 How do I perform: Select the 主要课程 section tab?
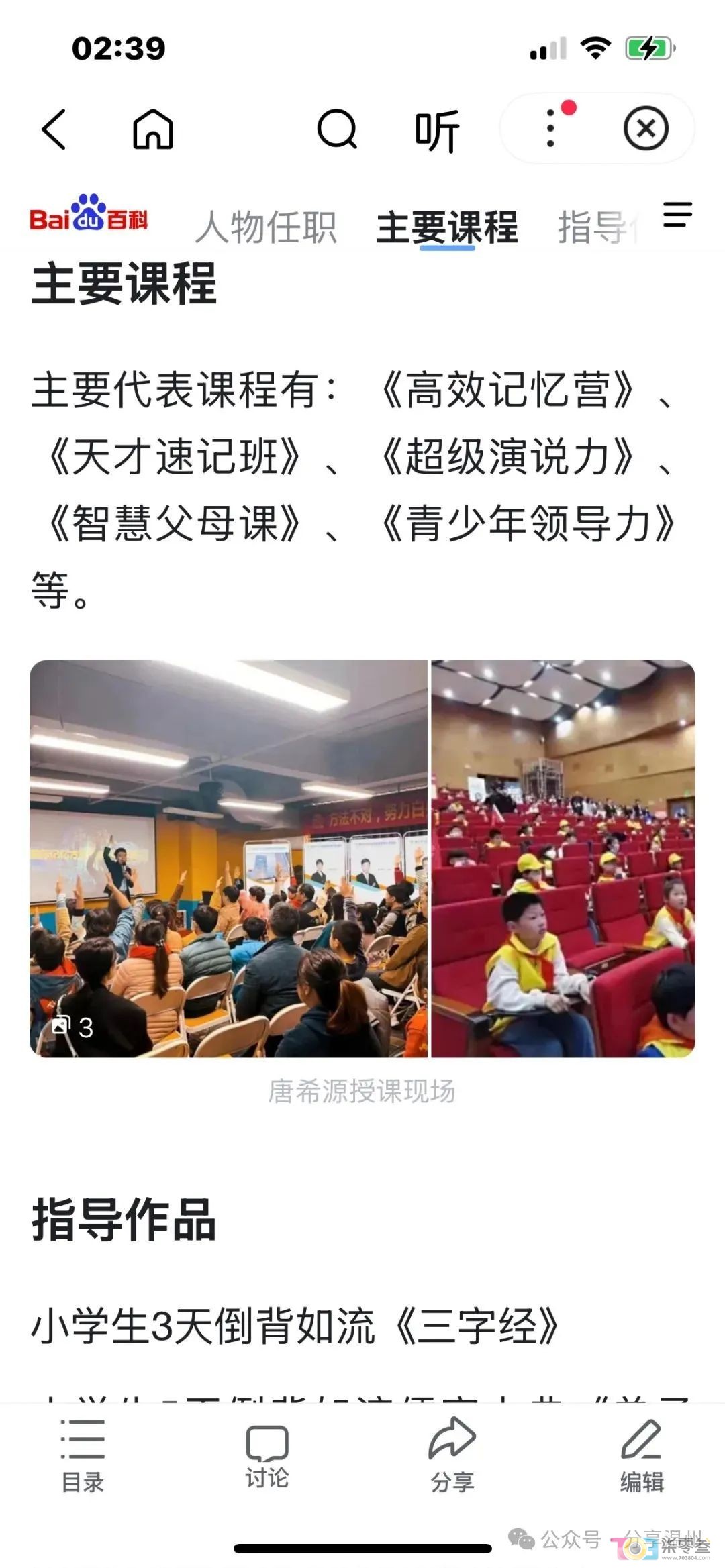(x=447, y=227)
